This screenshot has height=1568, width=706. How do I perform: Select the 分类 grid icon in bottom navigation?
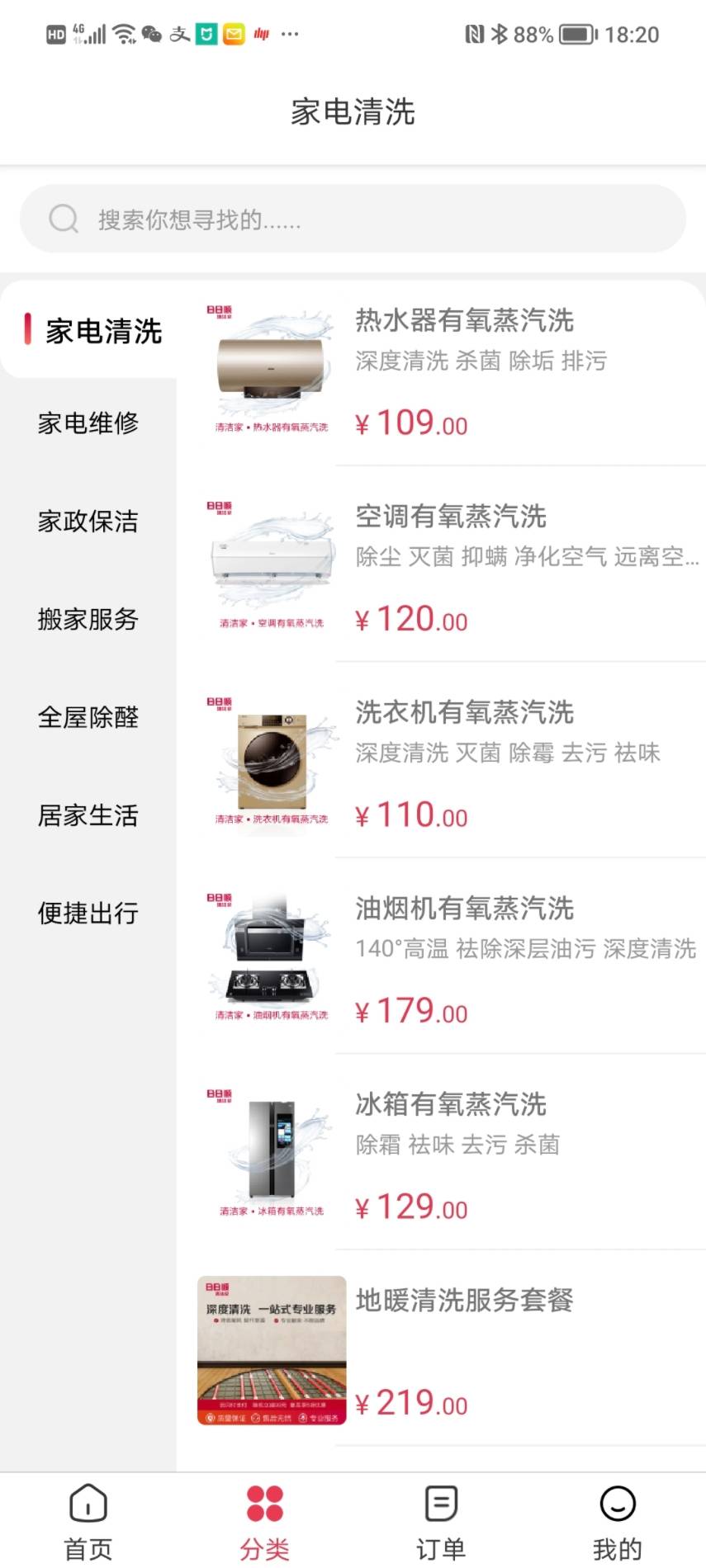pyautogui.click(x=264, y=1504)
